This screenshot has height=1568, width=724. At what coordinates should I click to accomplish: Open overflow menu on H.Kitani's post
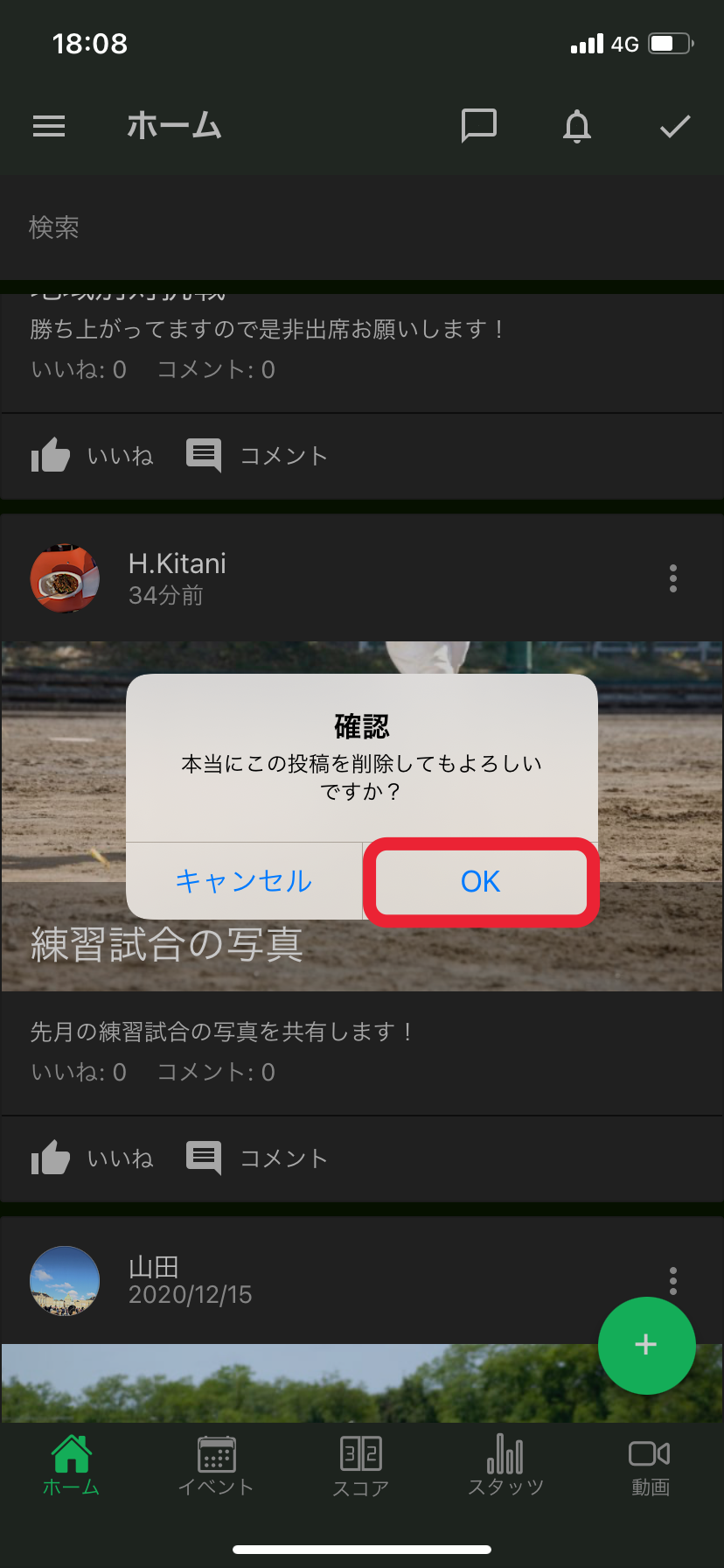click(673, 578)
